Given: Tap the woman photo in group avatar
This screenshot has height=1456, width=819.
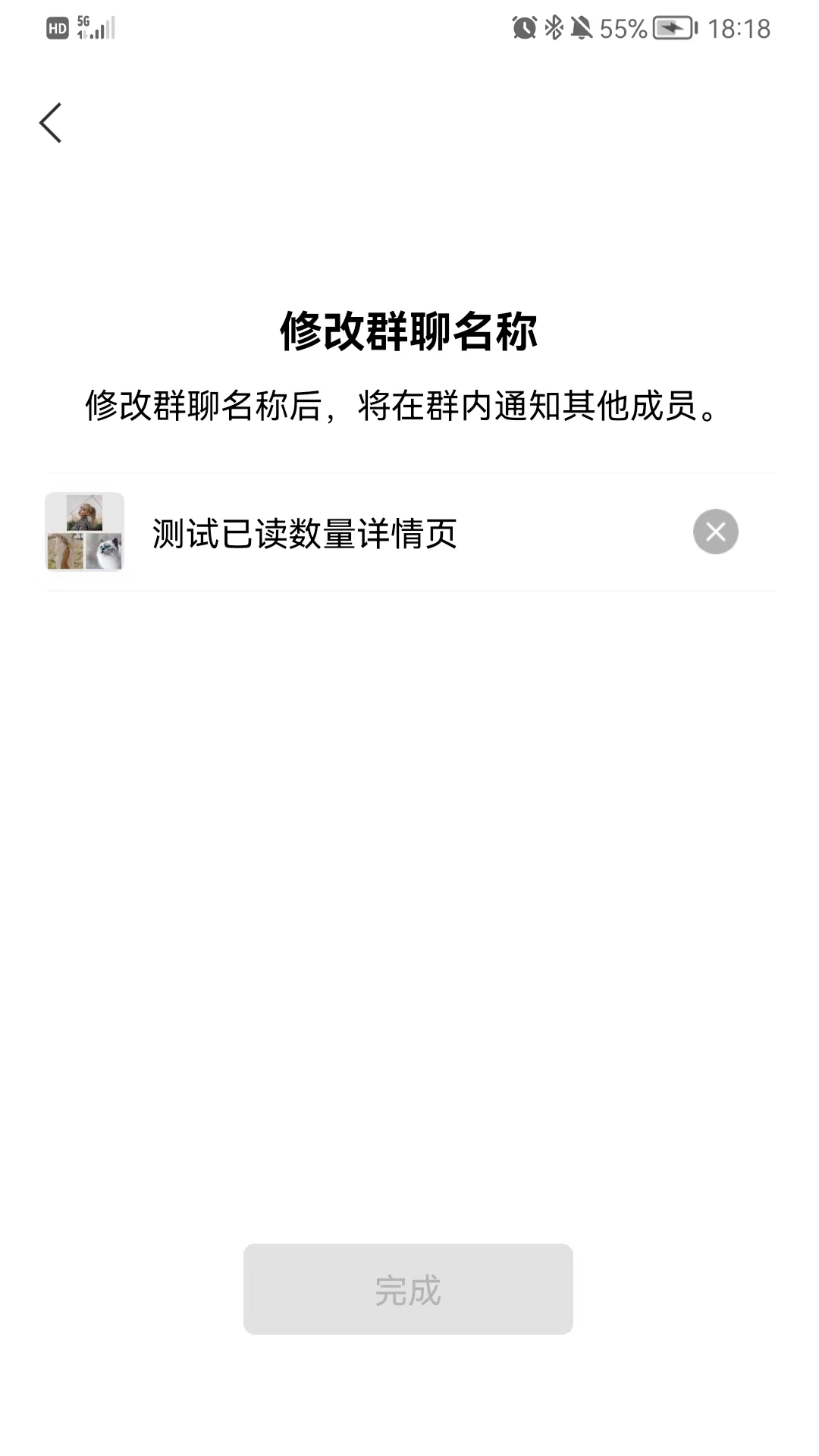Looking at the screenshot, I should click(x=85, y=513).
